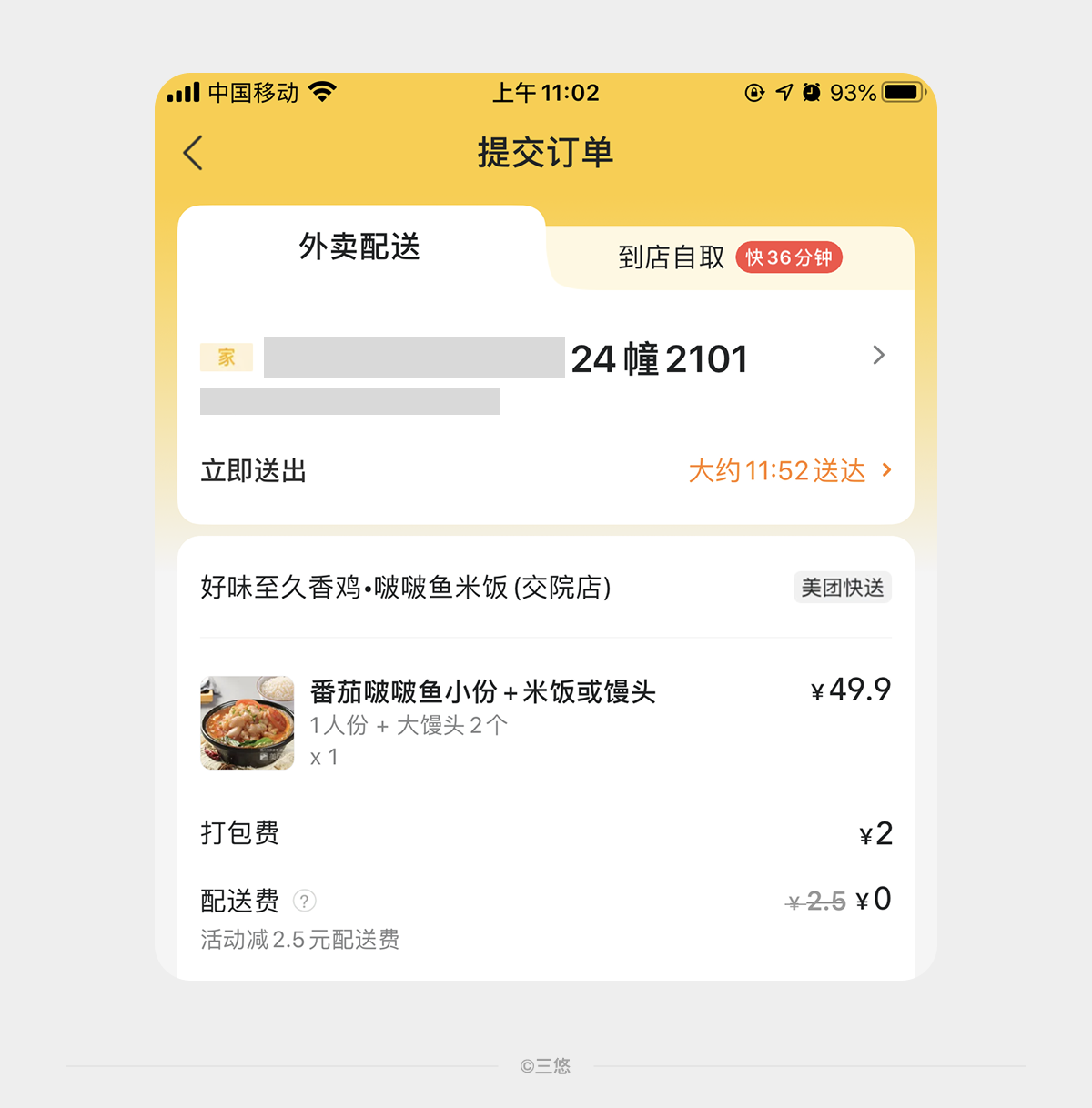Switch to the 外卖配送 tab

359,248
